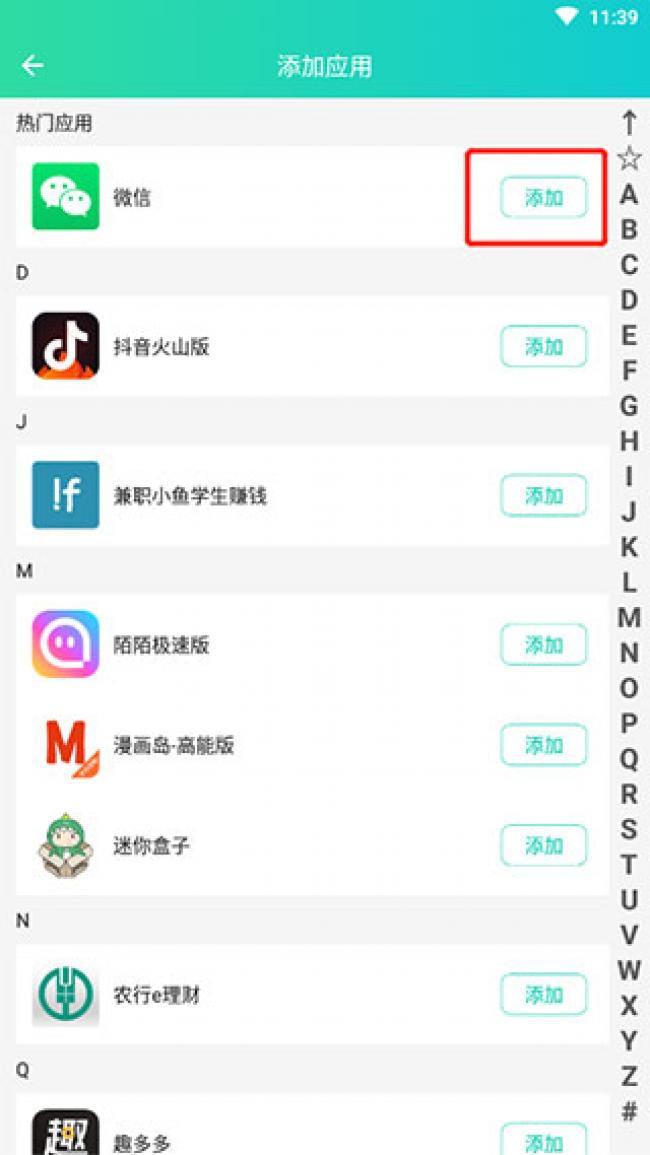Jump to letter D in the index
650x1155 pixels.
click(628, 299)
